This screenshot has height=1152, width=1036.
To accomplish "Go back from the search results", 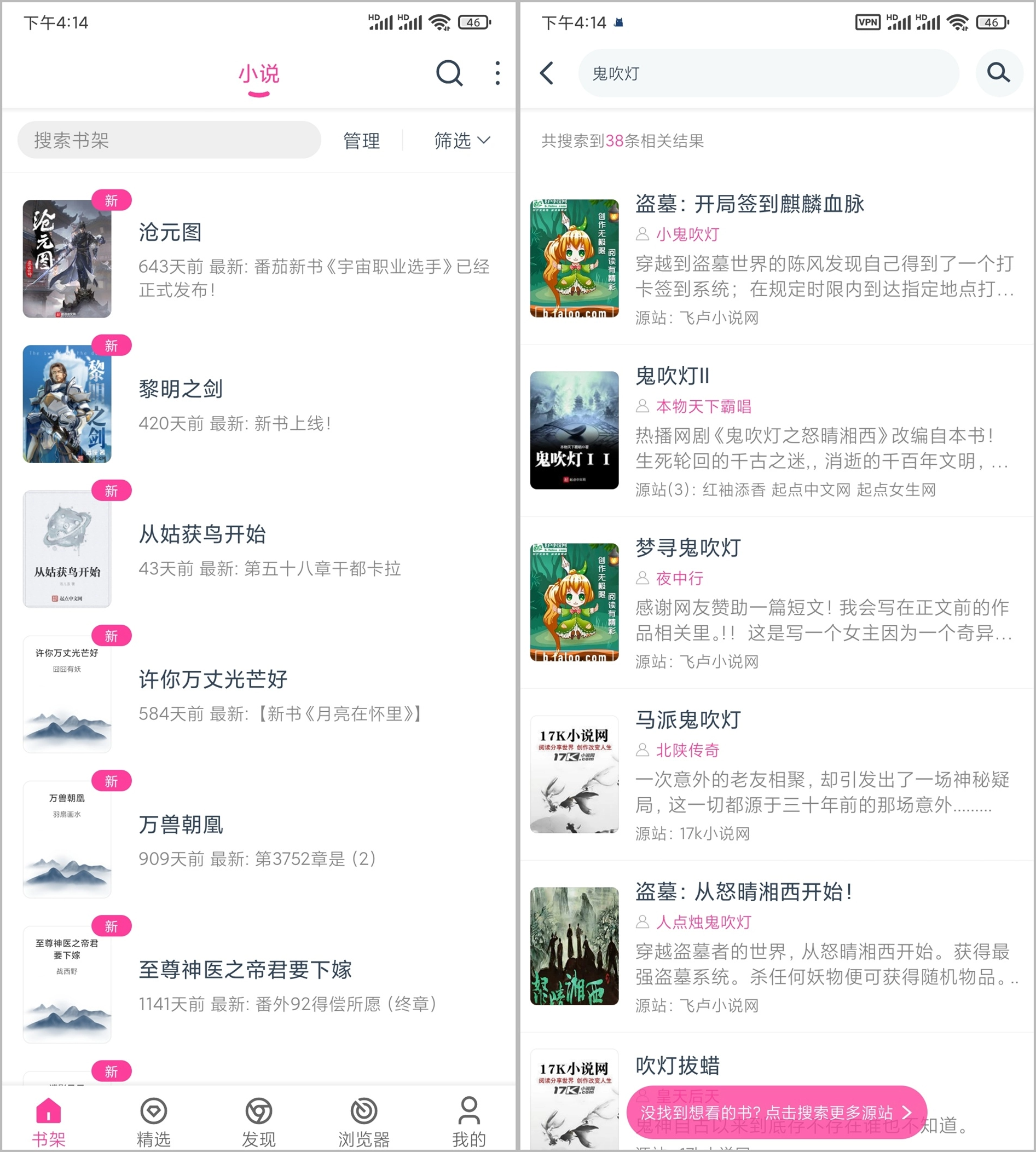I will pos(547,73).
